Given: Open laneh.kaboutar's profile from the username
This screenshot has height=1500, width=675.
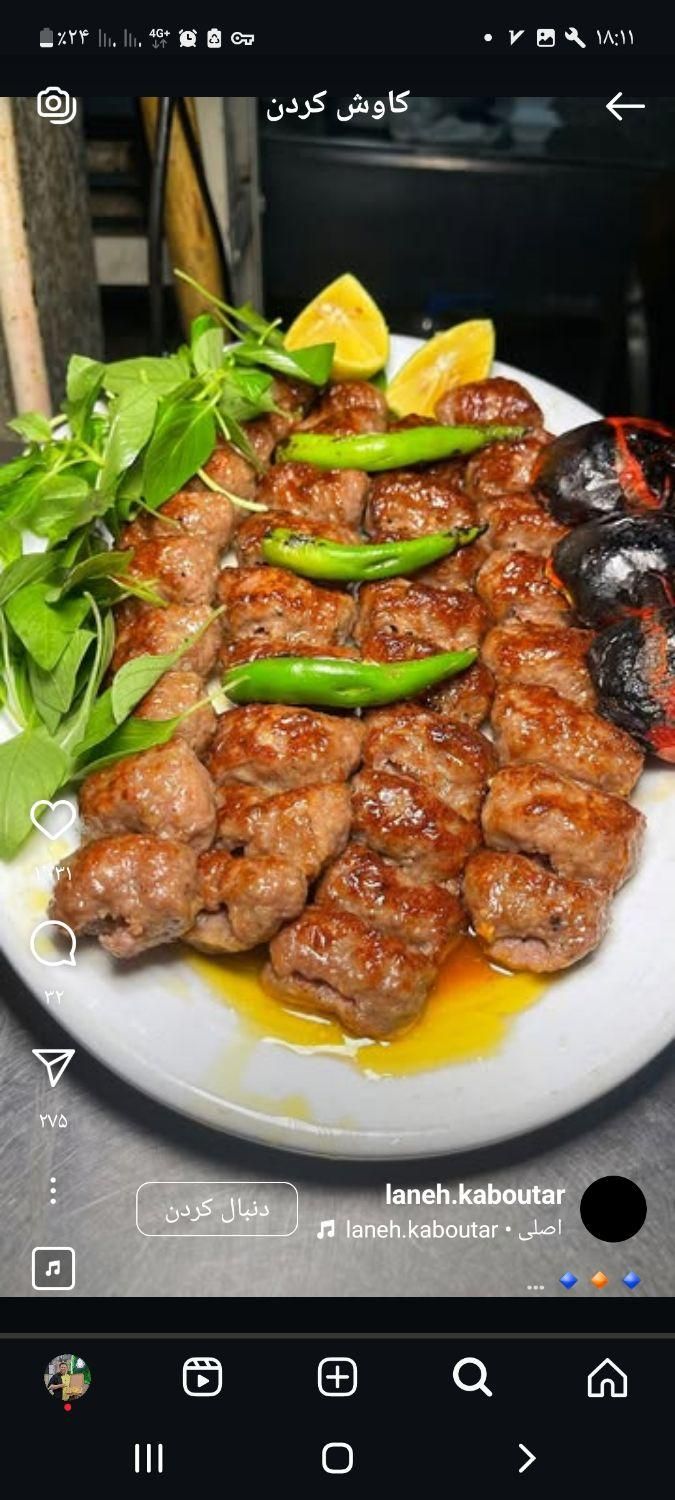Looking at the screenshot, I should [x=474, y=1194].
